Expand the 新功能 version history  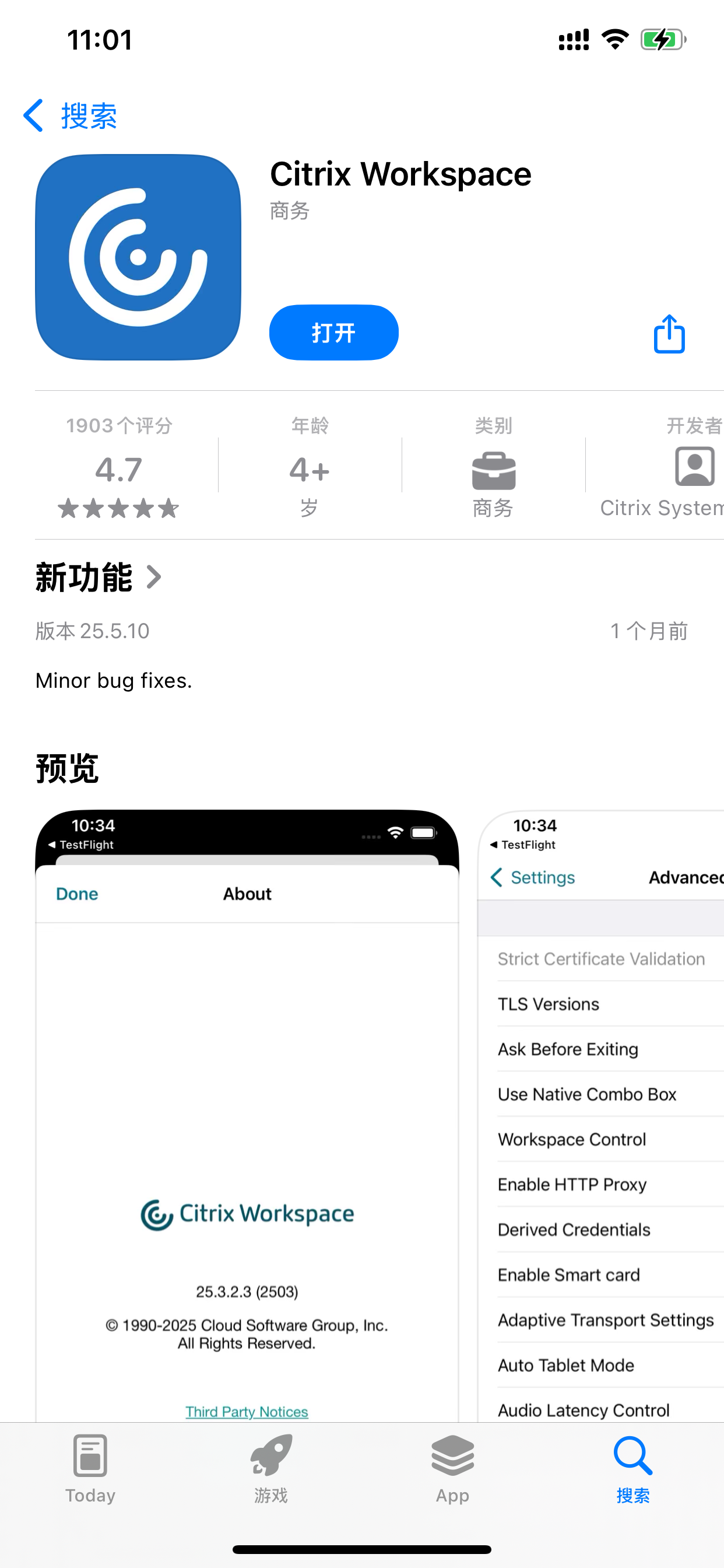99,577
